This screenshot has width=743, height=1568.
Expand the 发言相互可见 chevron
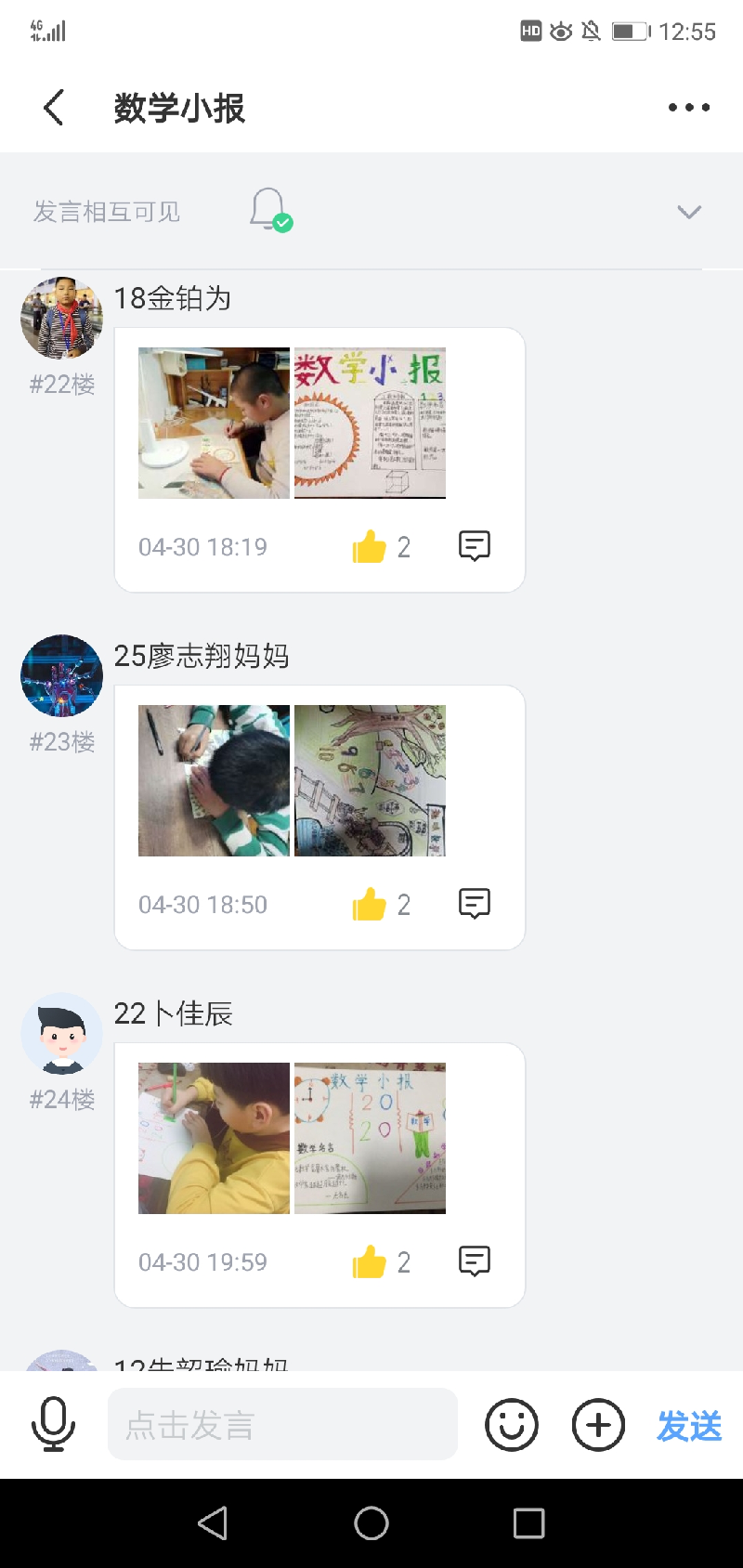pos(689,212)
